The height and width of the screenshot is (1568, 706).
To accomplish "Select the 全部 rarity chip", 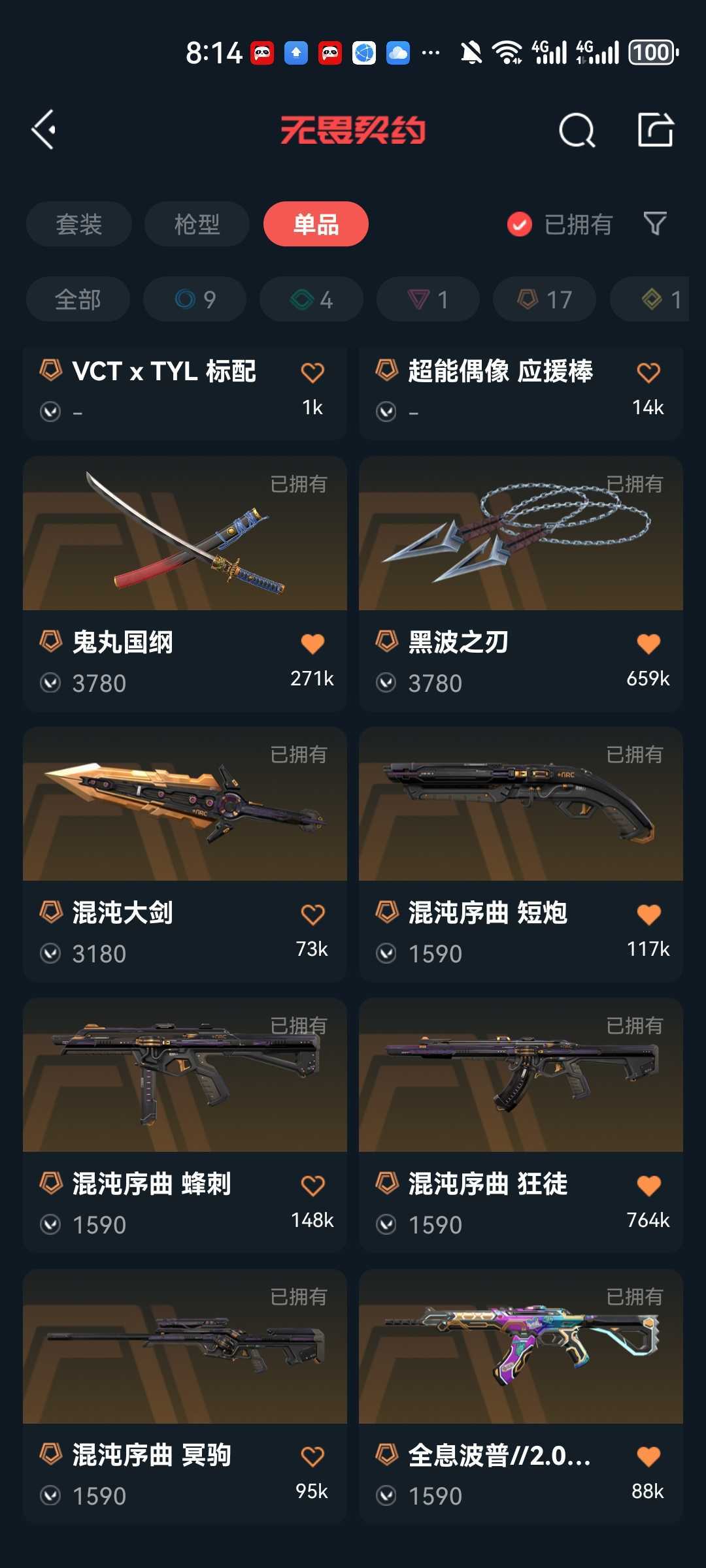I will (78, 299).
